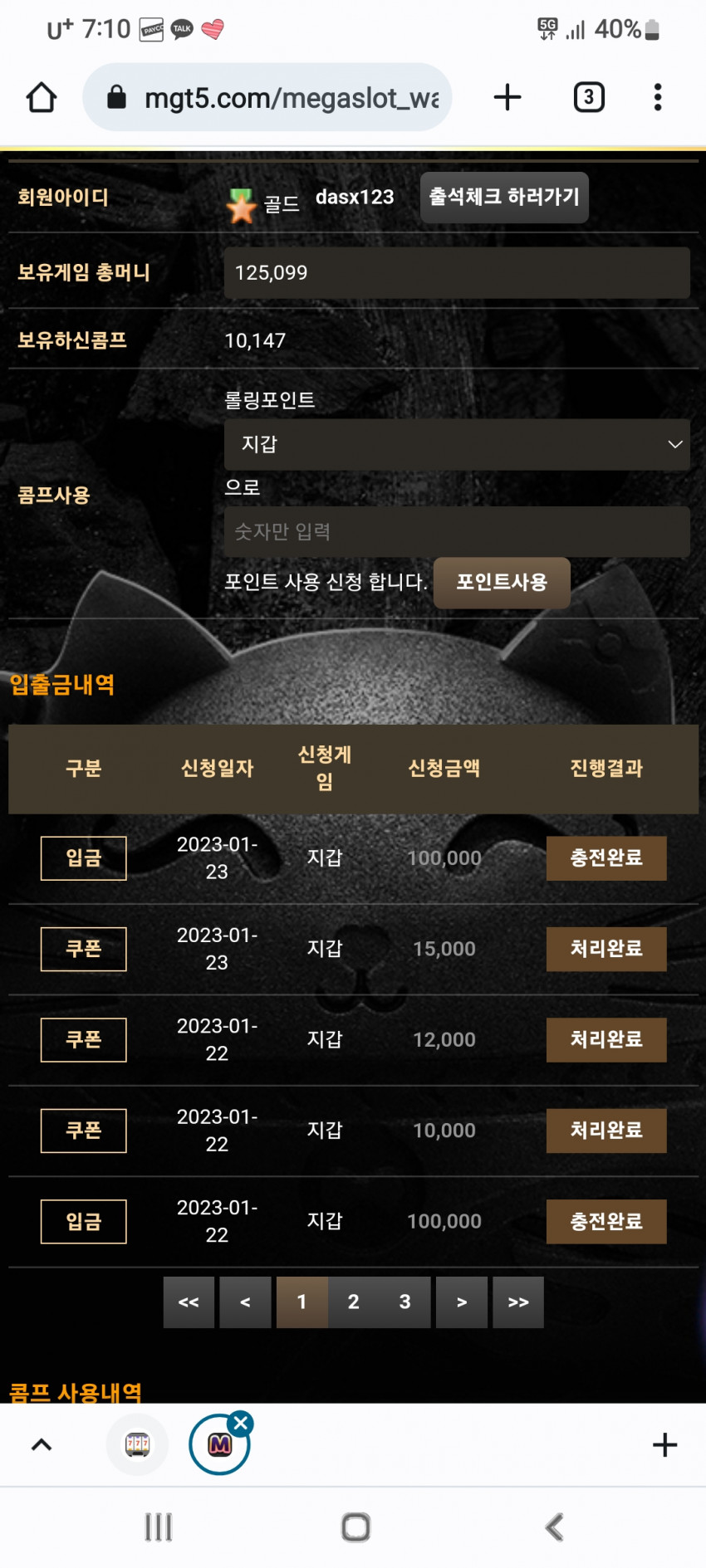Screen dimensions: 706x1568
Task: Jump to first page with << arrow
Action: (x=189, y=1302)
